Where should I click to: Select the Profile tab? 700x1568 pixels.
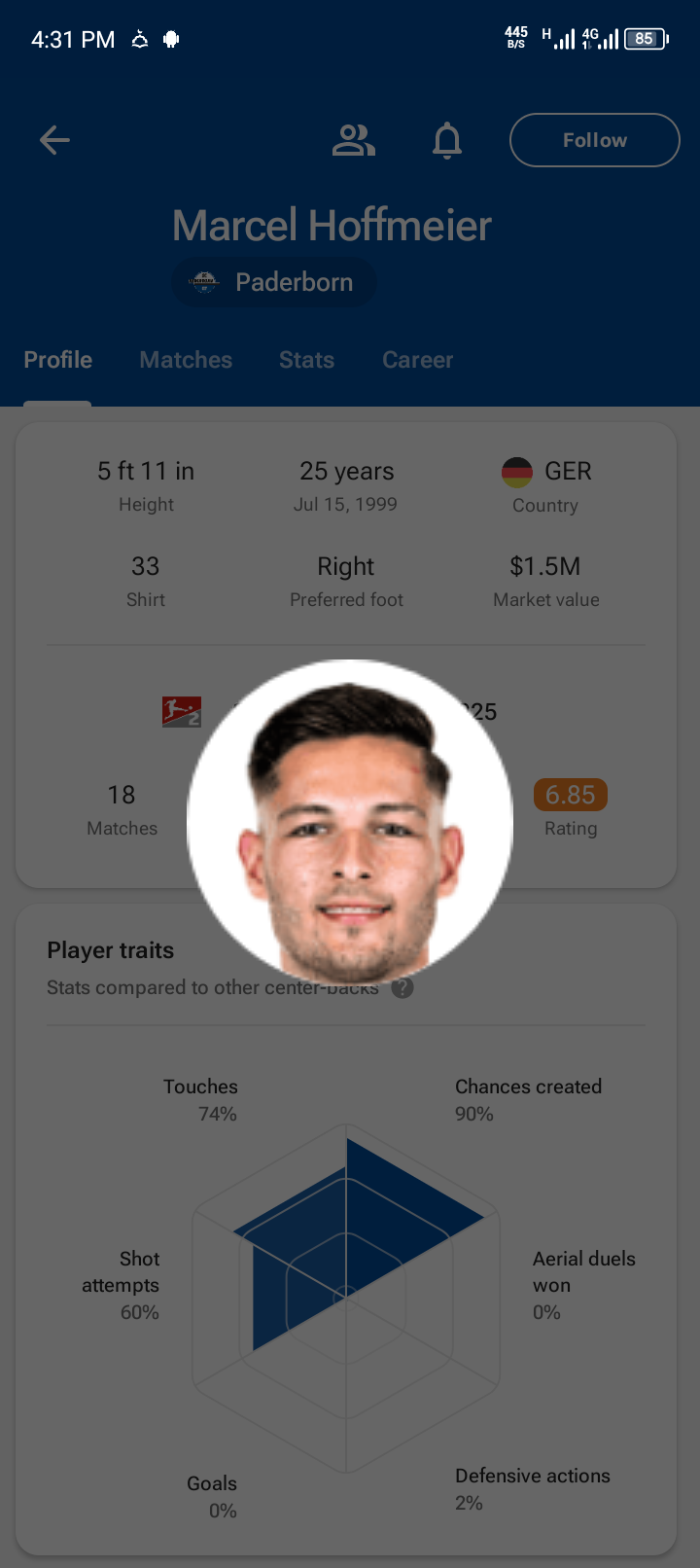click(58, 360)
